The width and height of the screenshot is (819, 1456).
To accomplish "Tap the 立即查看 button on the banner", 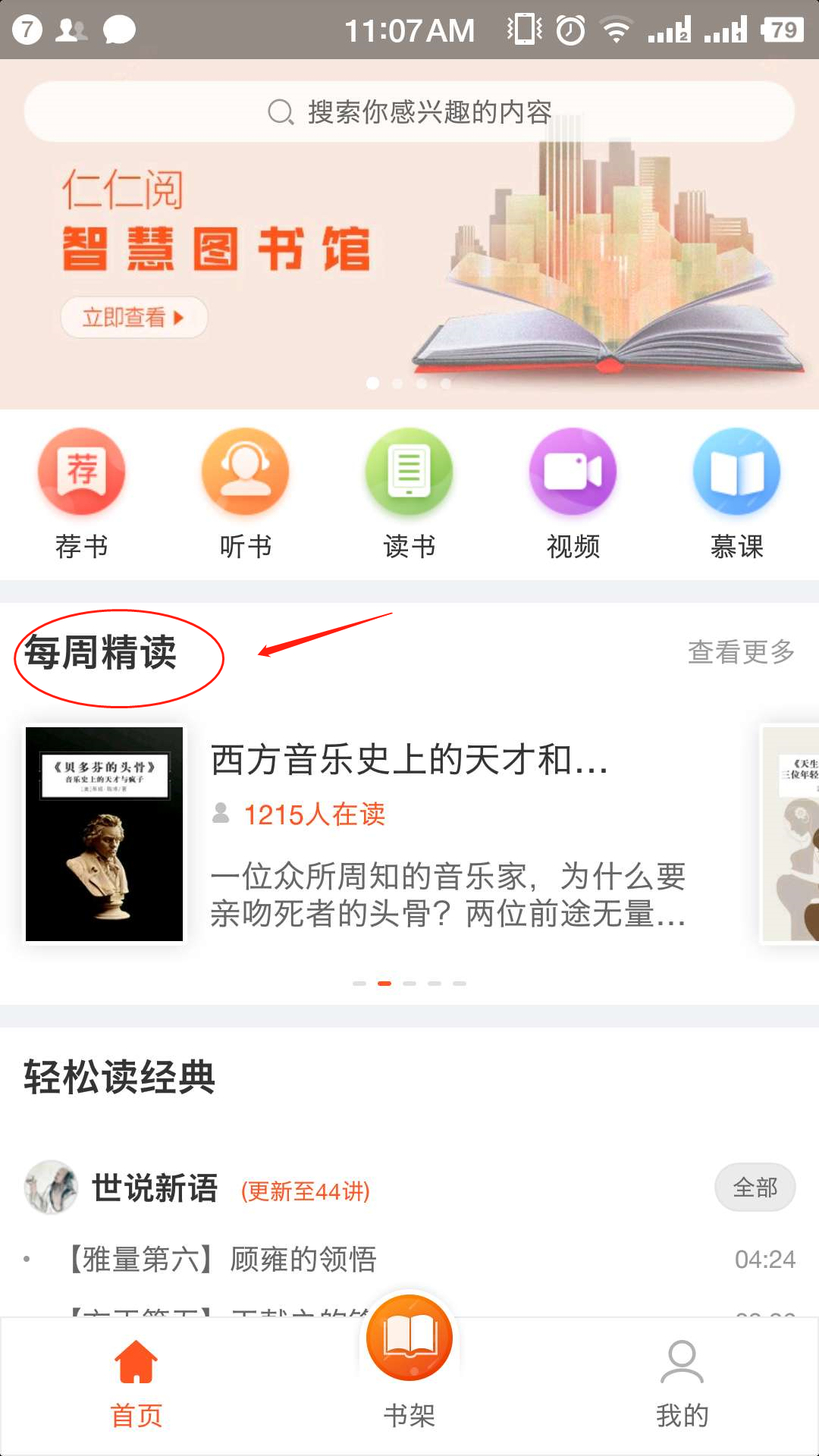I will [133, 317].
